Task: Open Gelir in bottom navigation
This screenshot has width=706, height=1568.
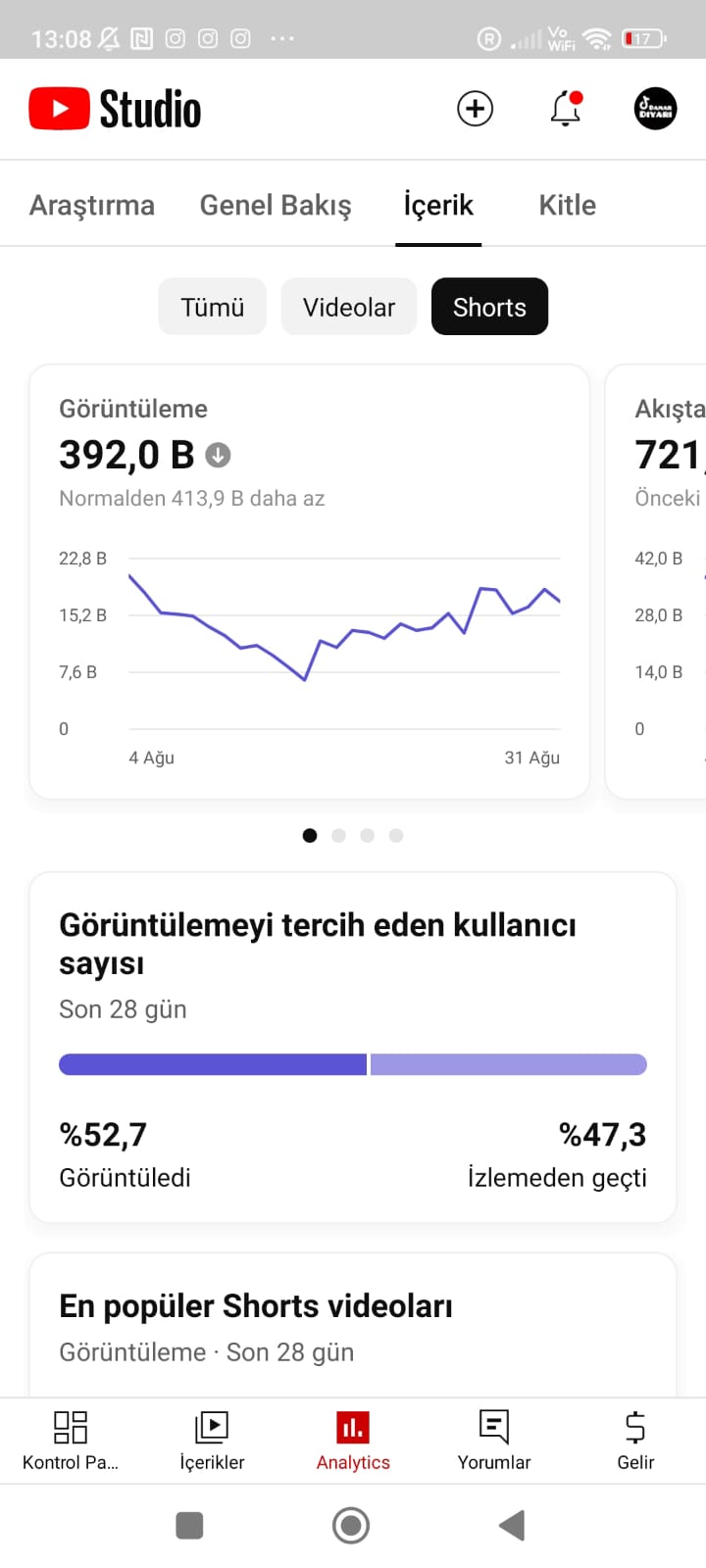Action: pos(635,1441)
